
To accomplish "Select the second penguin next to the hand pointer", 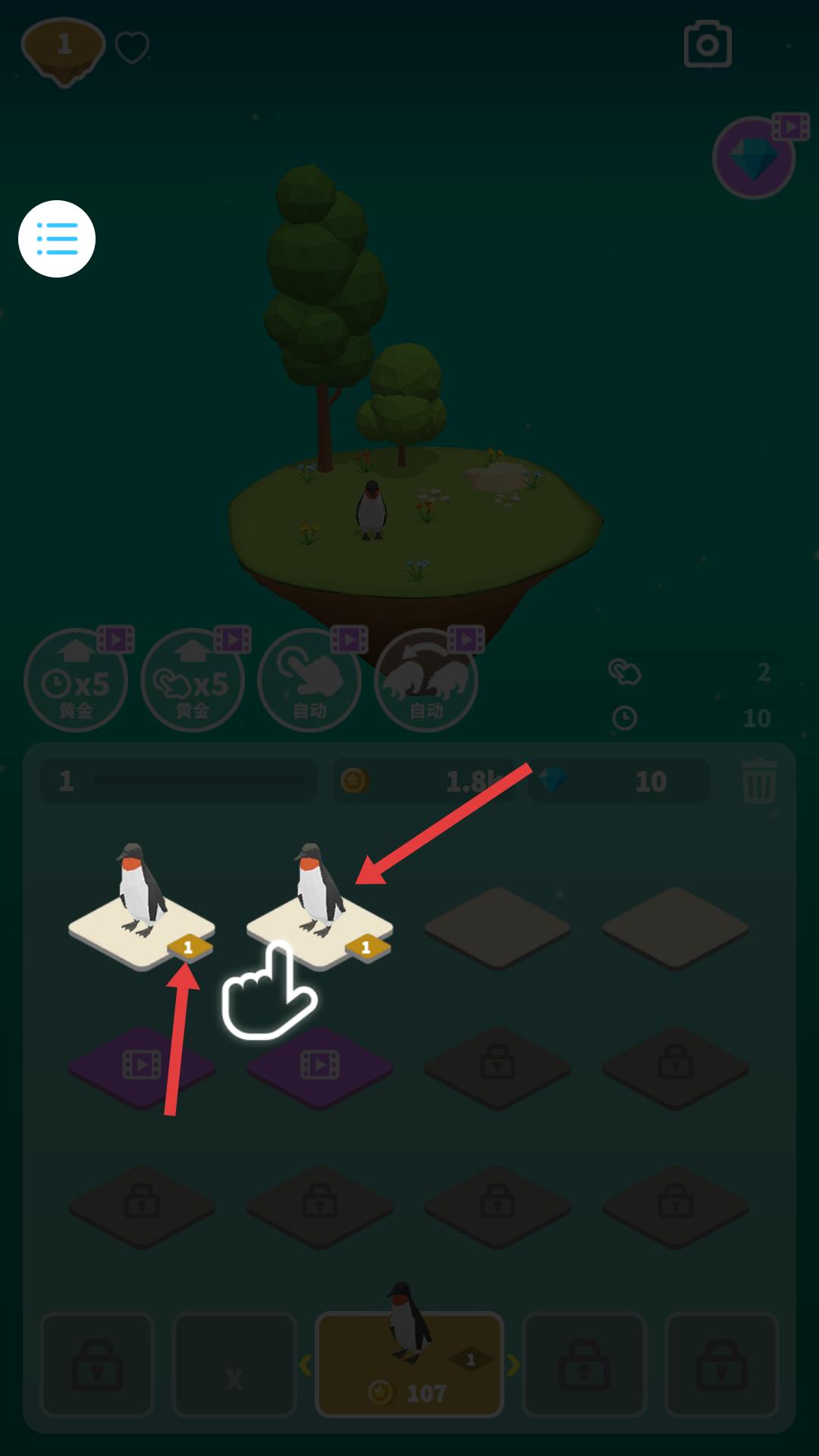I will pyautogui.click(x=319, y=906).
